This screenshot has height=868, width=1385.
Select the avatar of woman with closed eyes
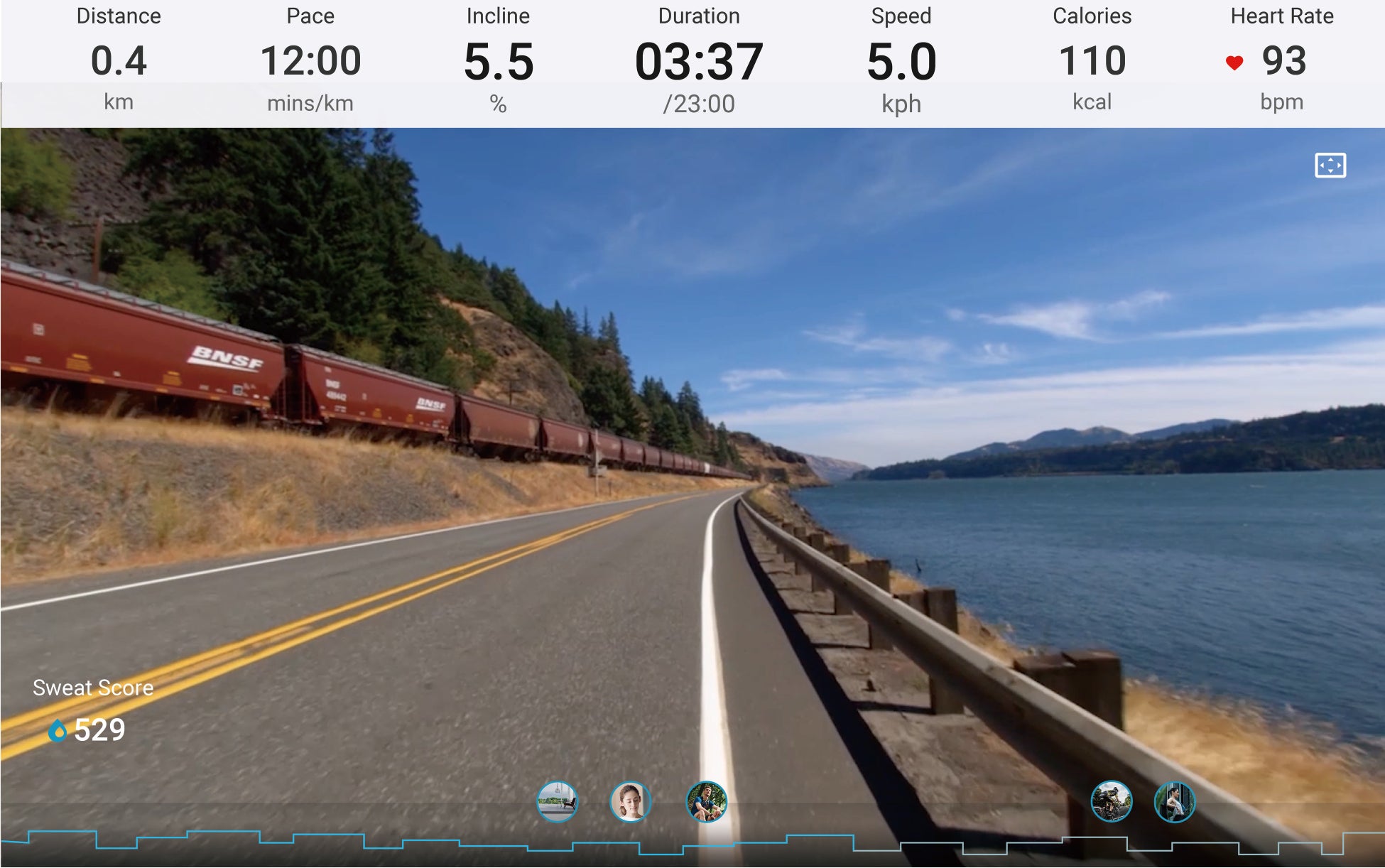tap(630, 802)
